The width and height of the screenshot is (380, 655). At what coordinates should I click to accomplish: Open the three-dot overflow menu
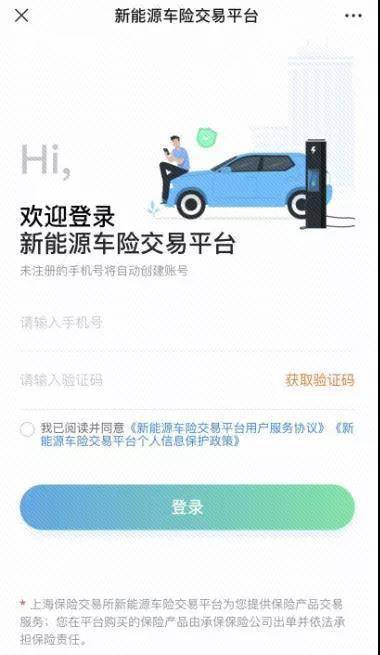click(x=353, y=16)
